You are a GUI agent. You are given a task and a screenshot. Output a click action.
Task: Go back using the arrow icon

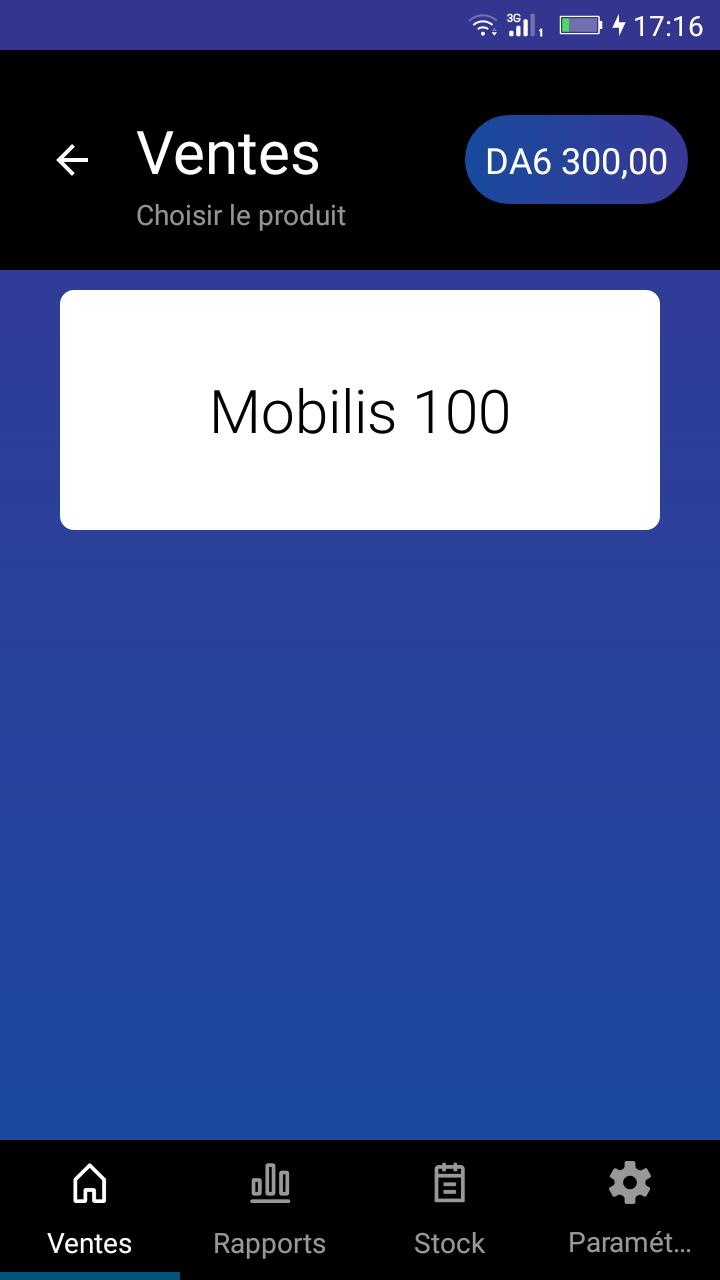tap(72, 160)
